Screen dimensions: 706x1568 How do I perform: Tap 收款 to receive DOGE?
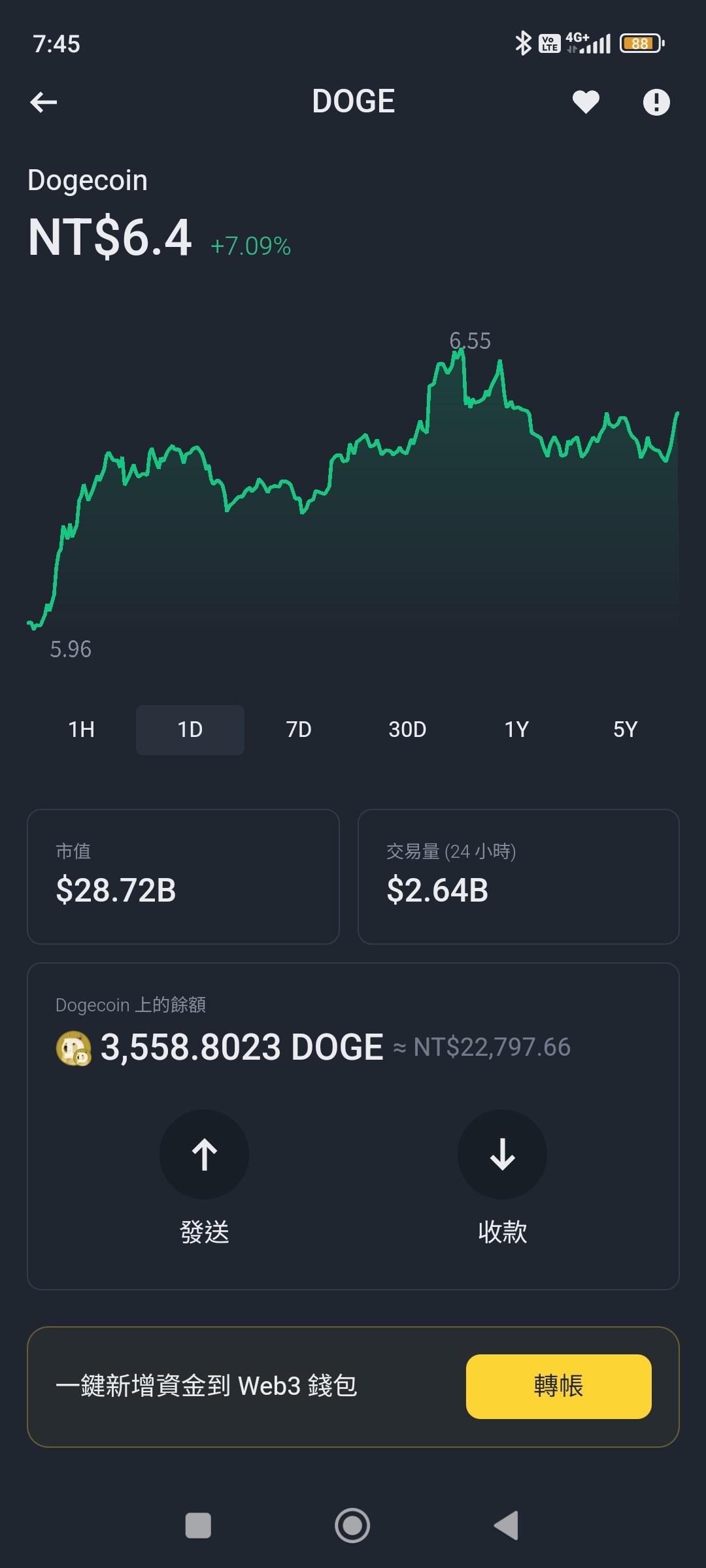(x=502, y=1154)
